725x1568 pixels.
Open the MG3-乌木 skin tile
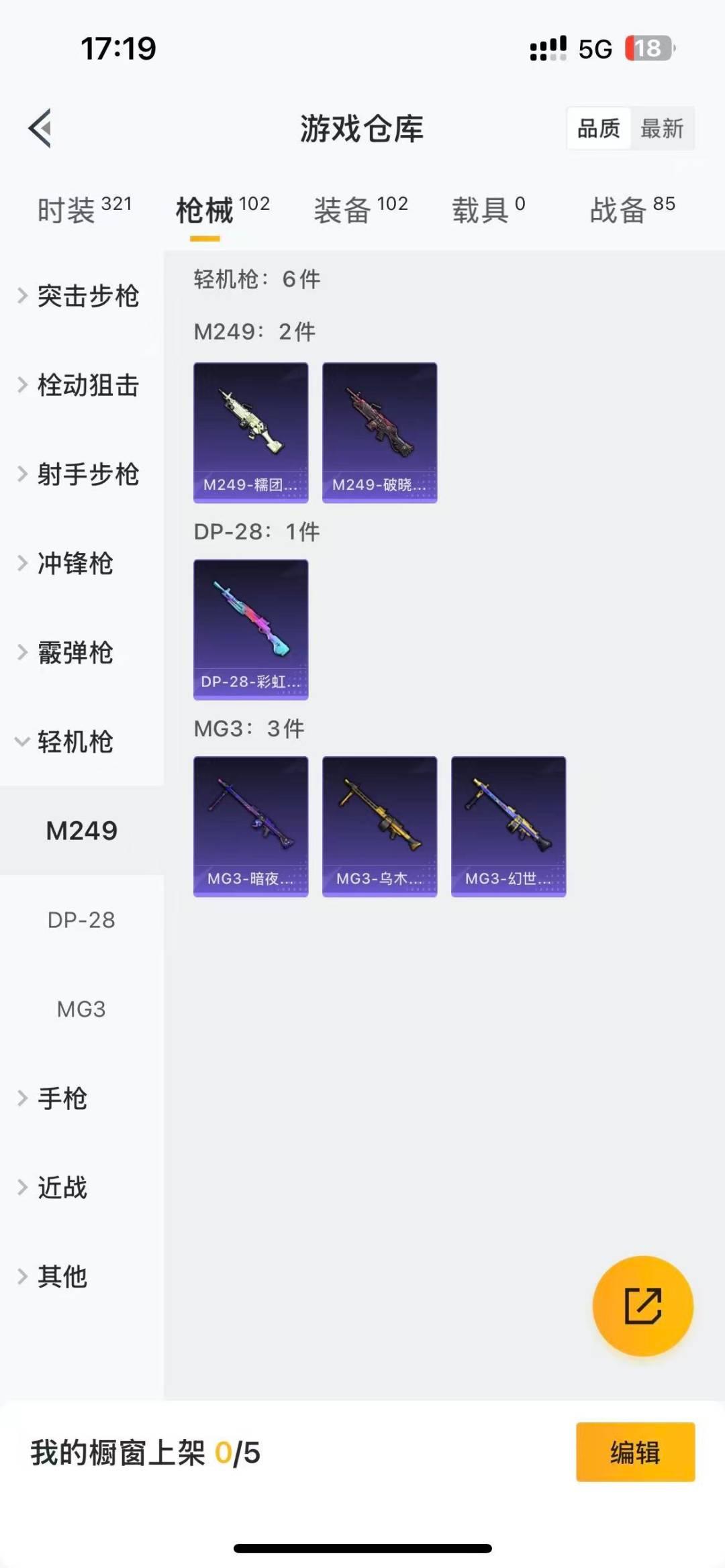(x=379, y=826)
